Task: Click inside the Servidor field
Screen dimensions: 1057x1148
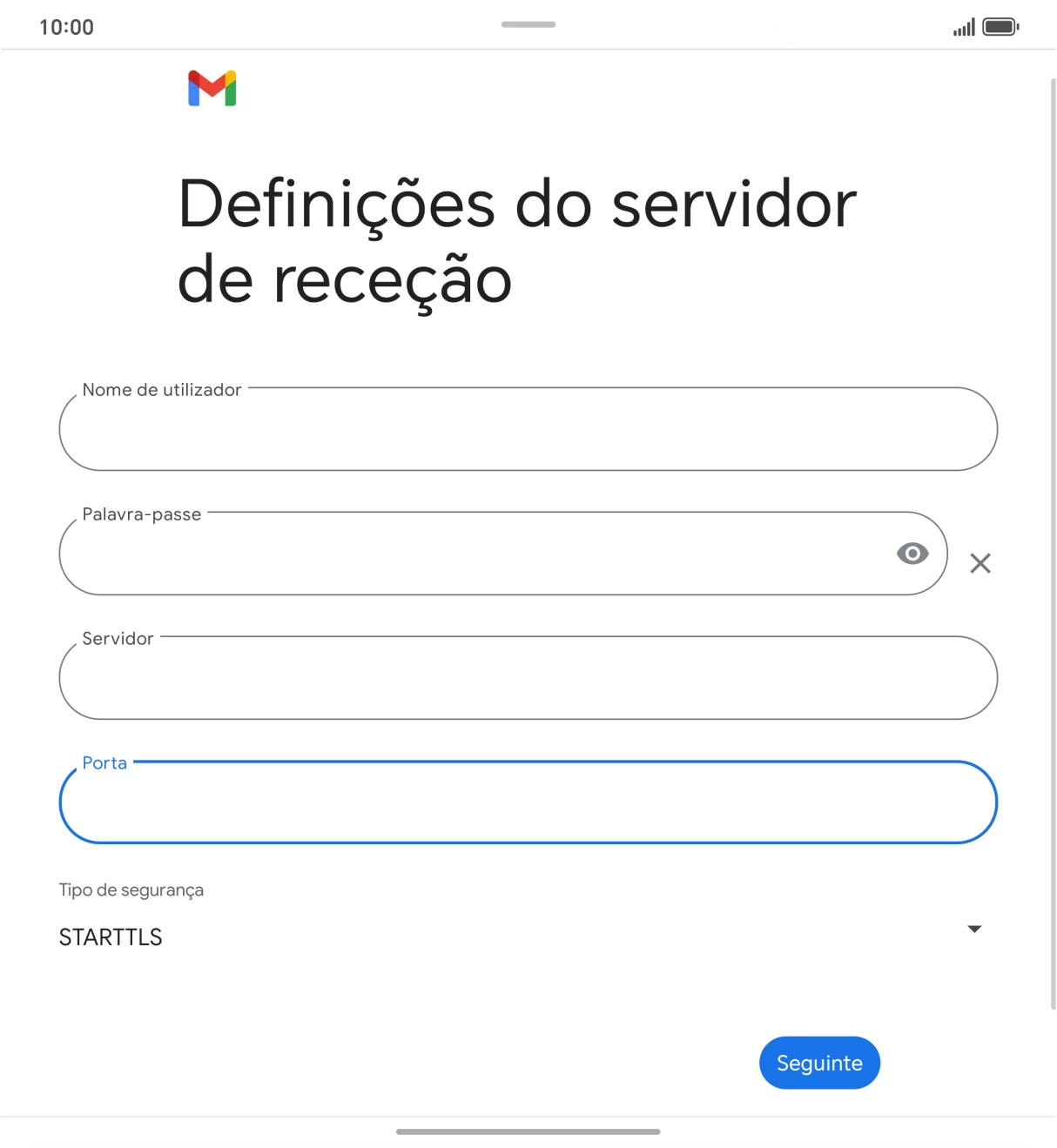Action: (528, 678)
